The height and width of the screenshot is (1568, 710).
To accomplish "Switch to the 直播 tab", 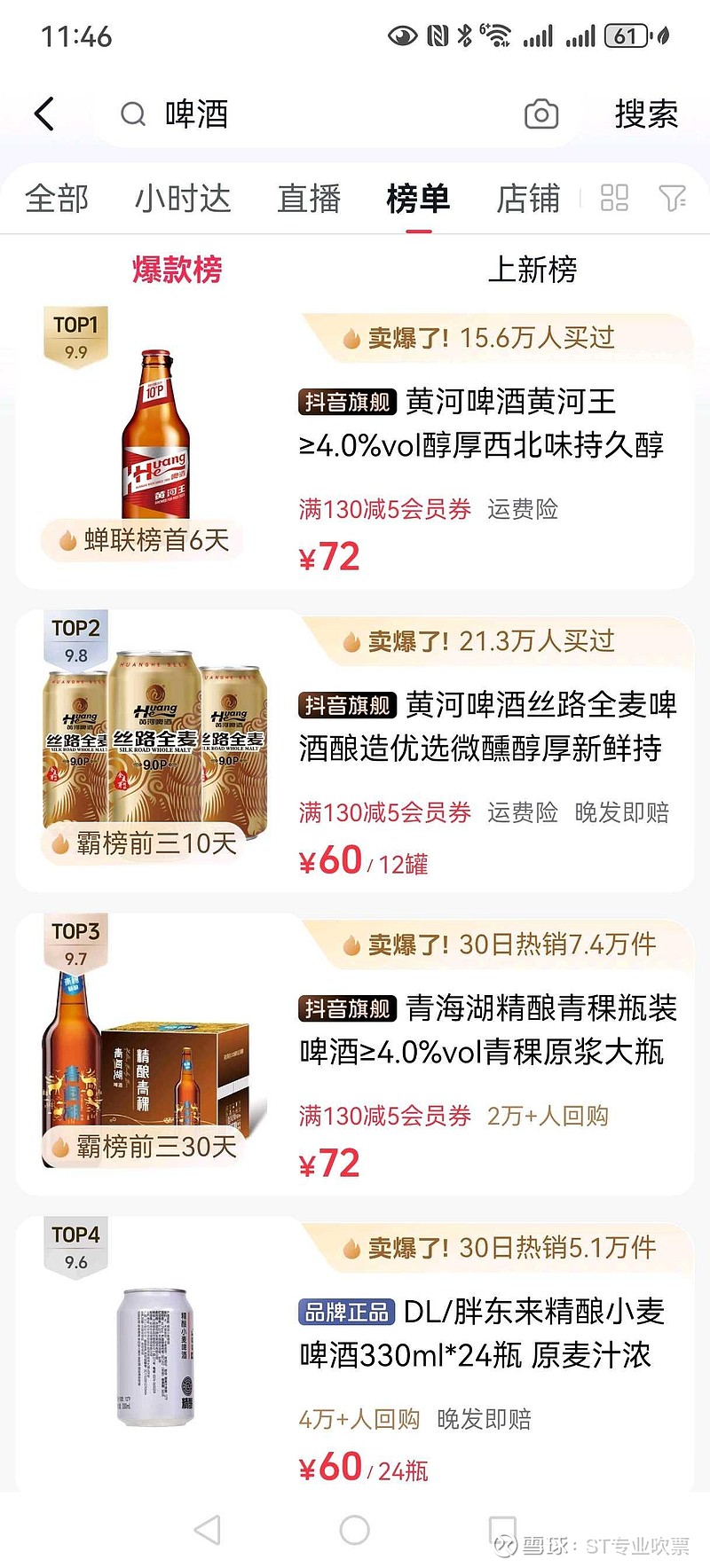I will click(x=308, y=200).
